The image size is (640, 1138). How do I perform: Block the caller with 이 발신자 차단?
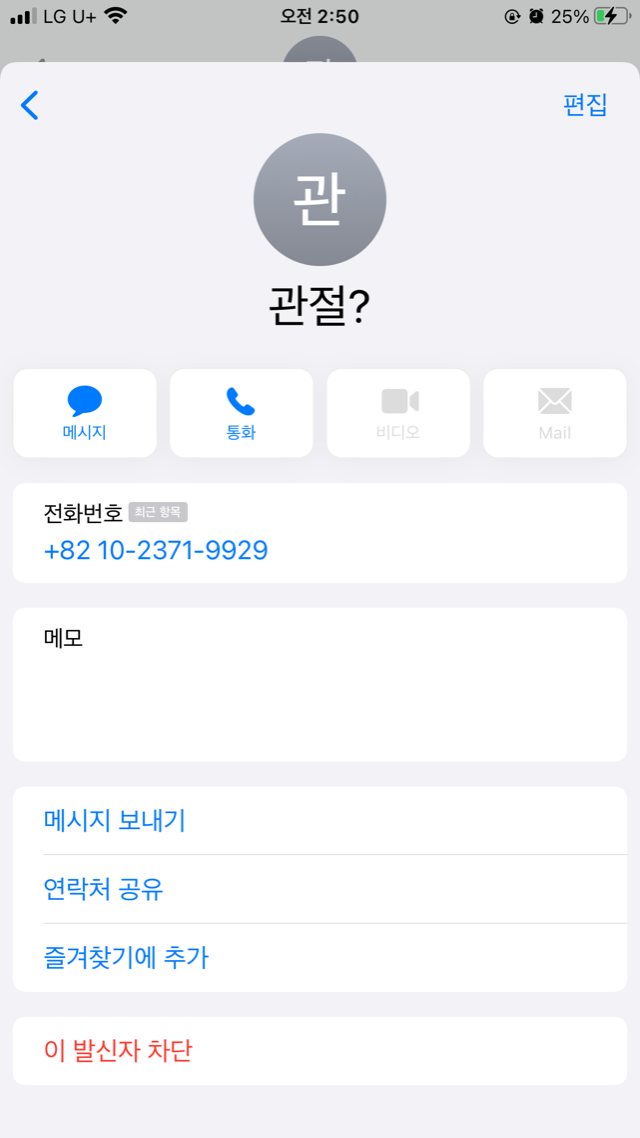tap(118, 1051)
